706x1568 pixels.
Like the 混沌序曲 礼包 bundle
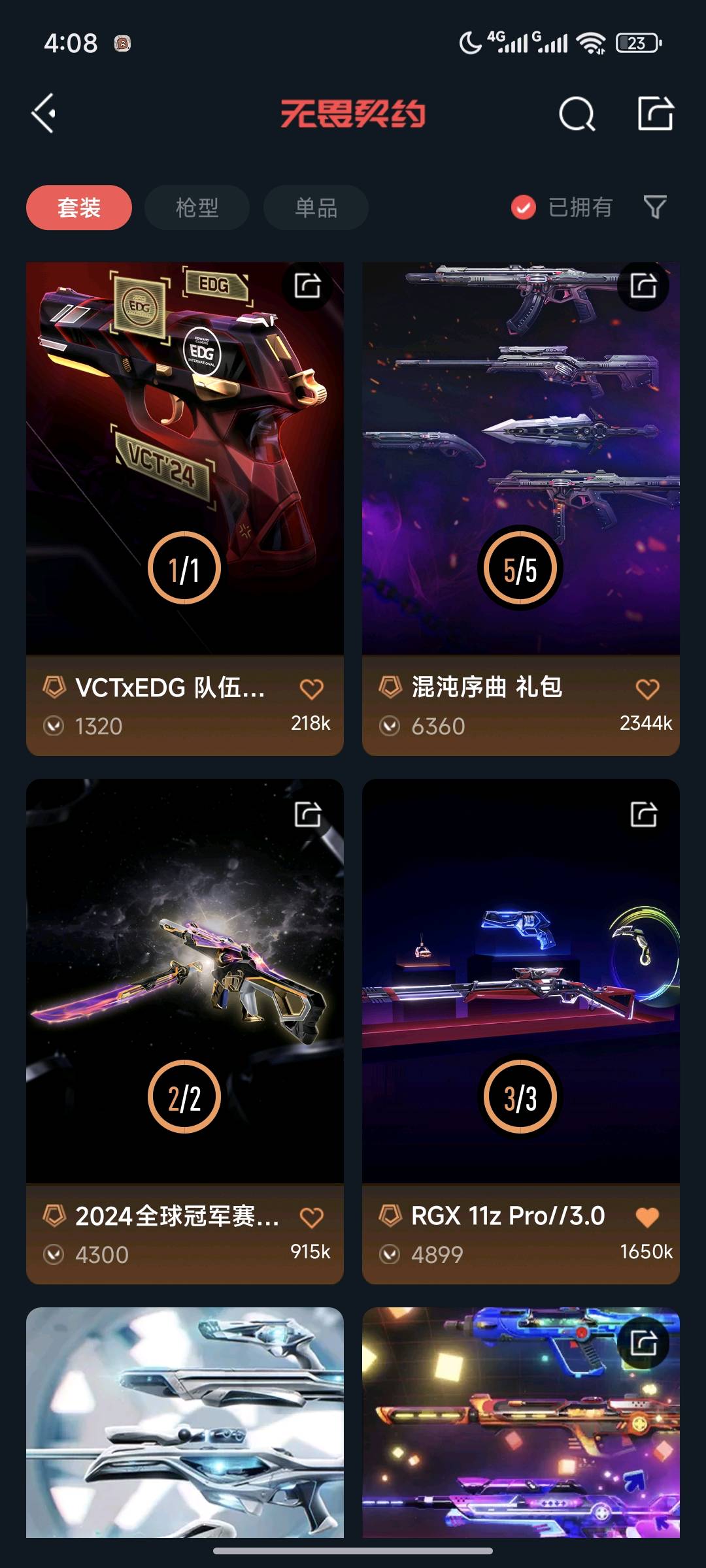tap(647, 689)
